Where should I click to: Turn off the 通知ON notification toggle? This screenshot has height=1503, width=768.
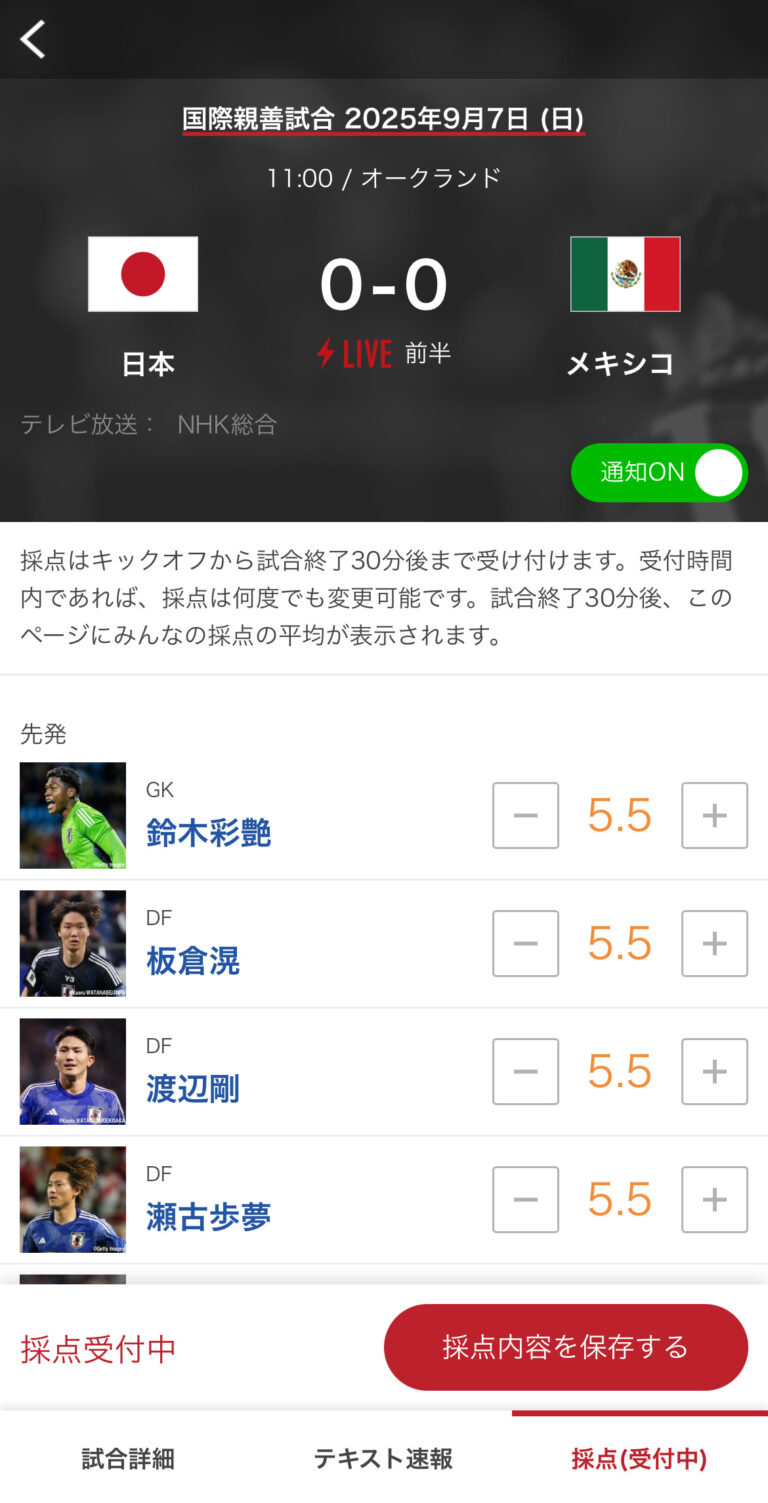click(x=659, y=472)
